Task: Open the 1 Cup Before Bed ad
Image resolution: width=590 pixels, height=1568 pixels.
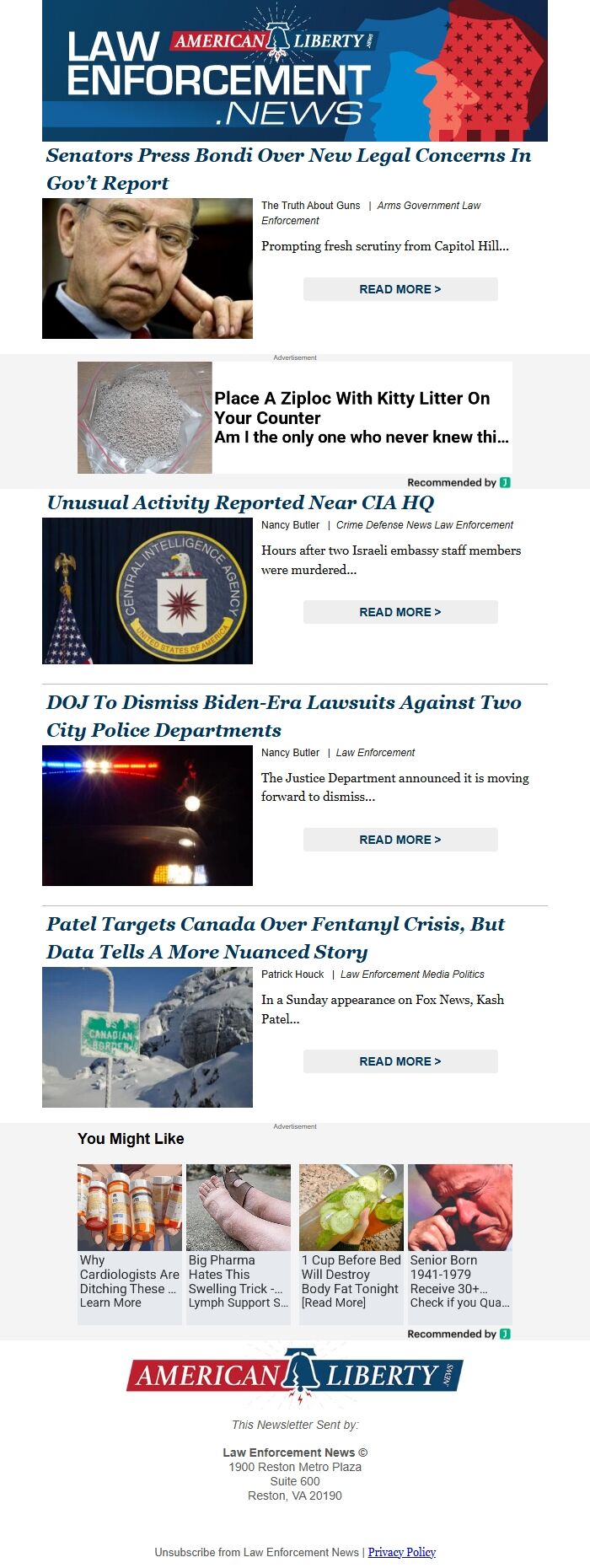Action: tap(351, 1242)
